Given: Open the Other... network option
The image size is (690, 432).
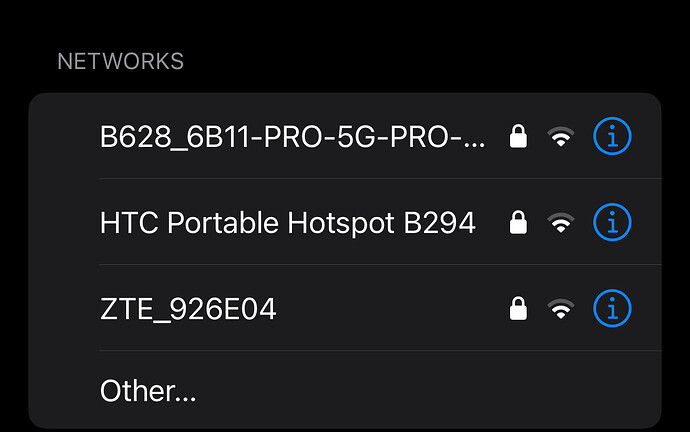Looking at the screenshot, I should point(148,390).
